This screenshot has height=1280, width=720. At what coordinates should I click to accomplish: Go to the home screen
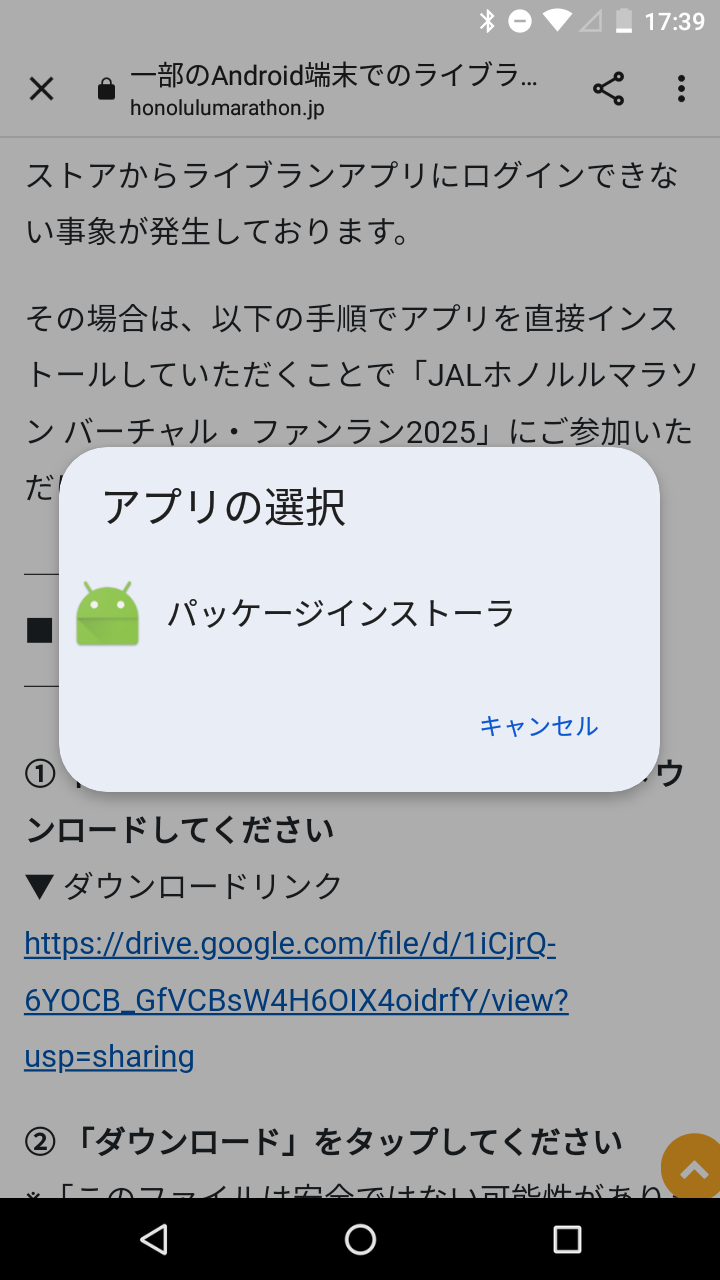pyautogui.click(x=360, y=1240)
